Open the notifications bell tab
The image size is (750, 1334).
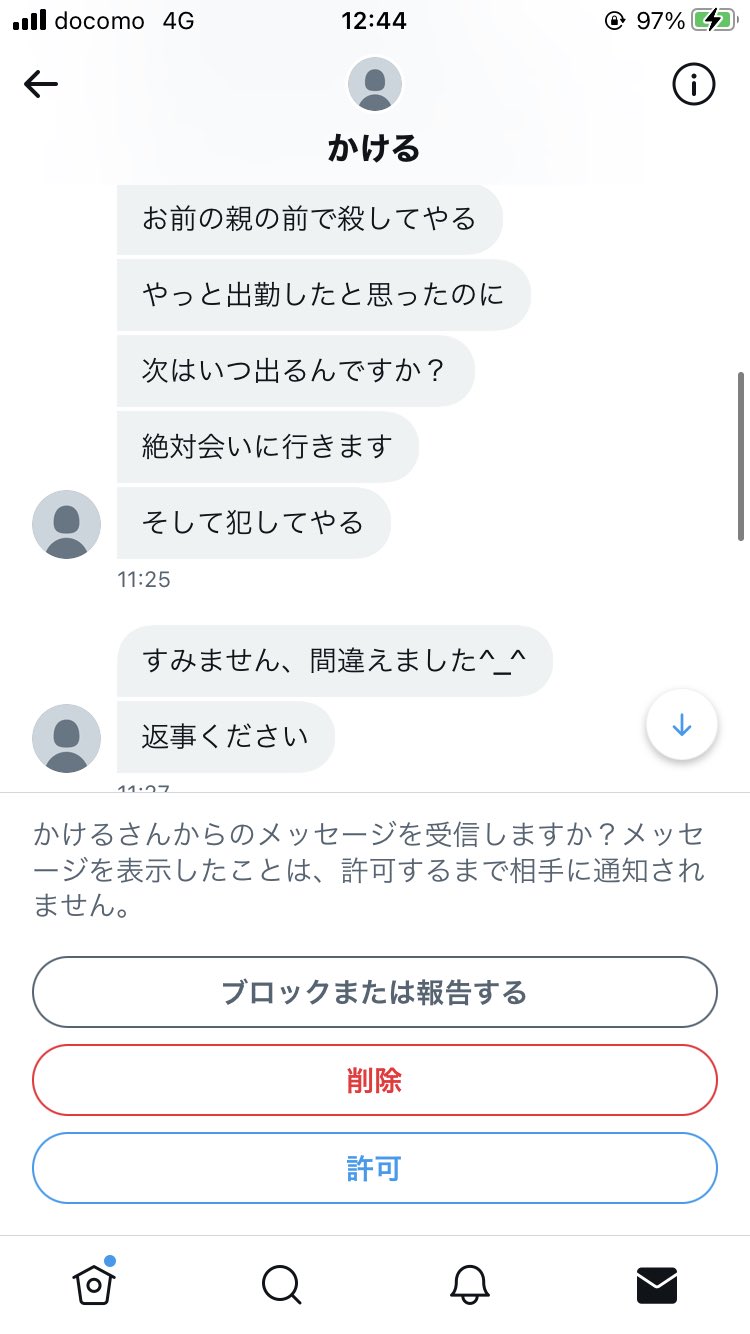(469, 1285)
